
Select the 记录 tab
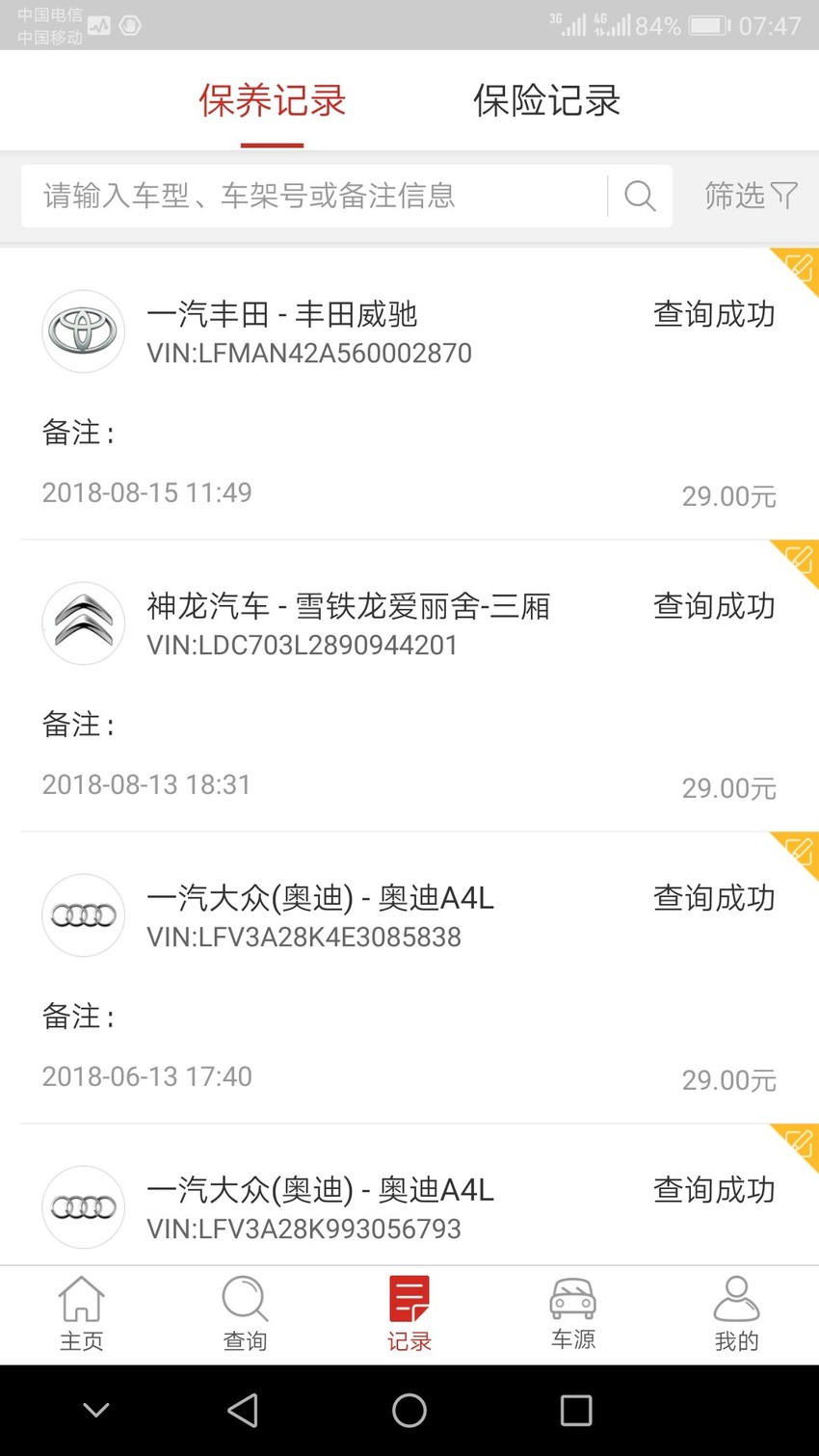409,1314
